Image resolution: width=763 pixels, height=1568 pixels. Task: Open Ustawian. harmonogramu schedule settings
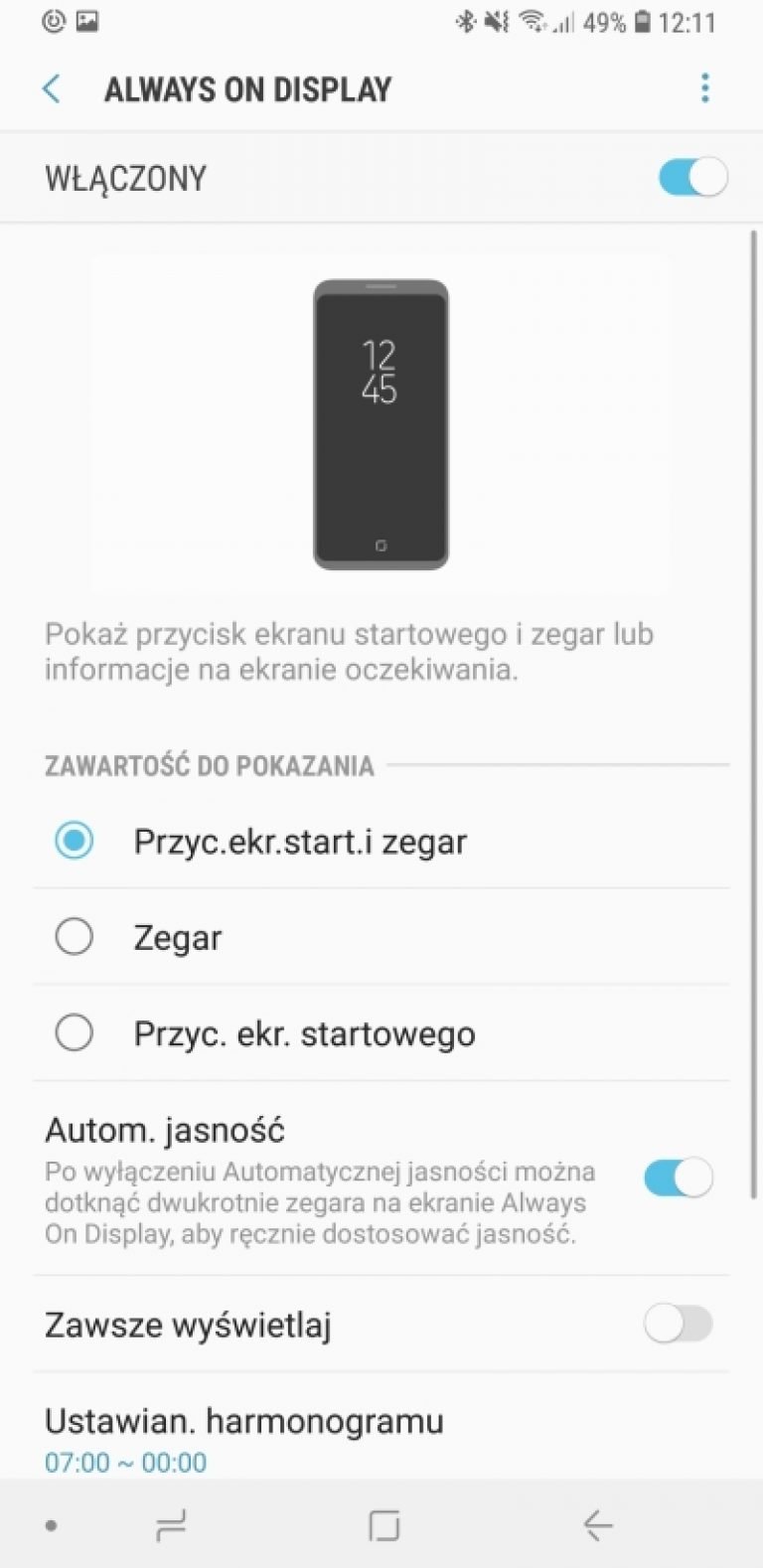click(x=243, y=1436)
